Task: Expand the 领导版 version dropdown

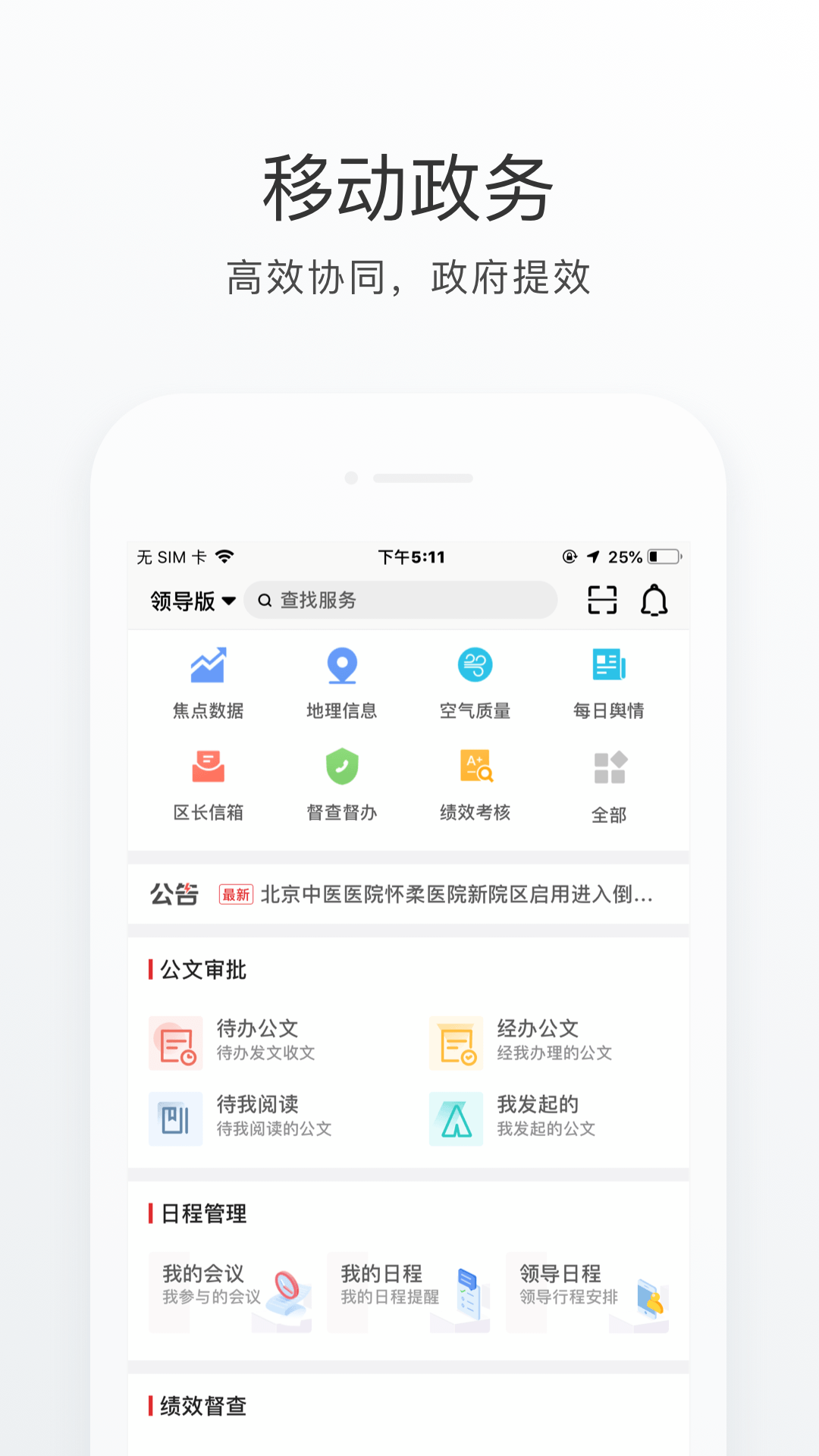Action: pos(190,599)
